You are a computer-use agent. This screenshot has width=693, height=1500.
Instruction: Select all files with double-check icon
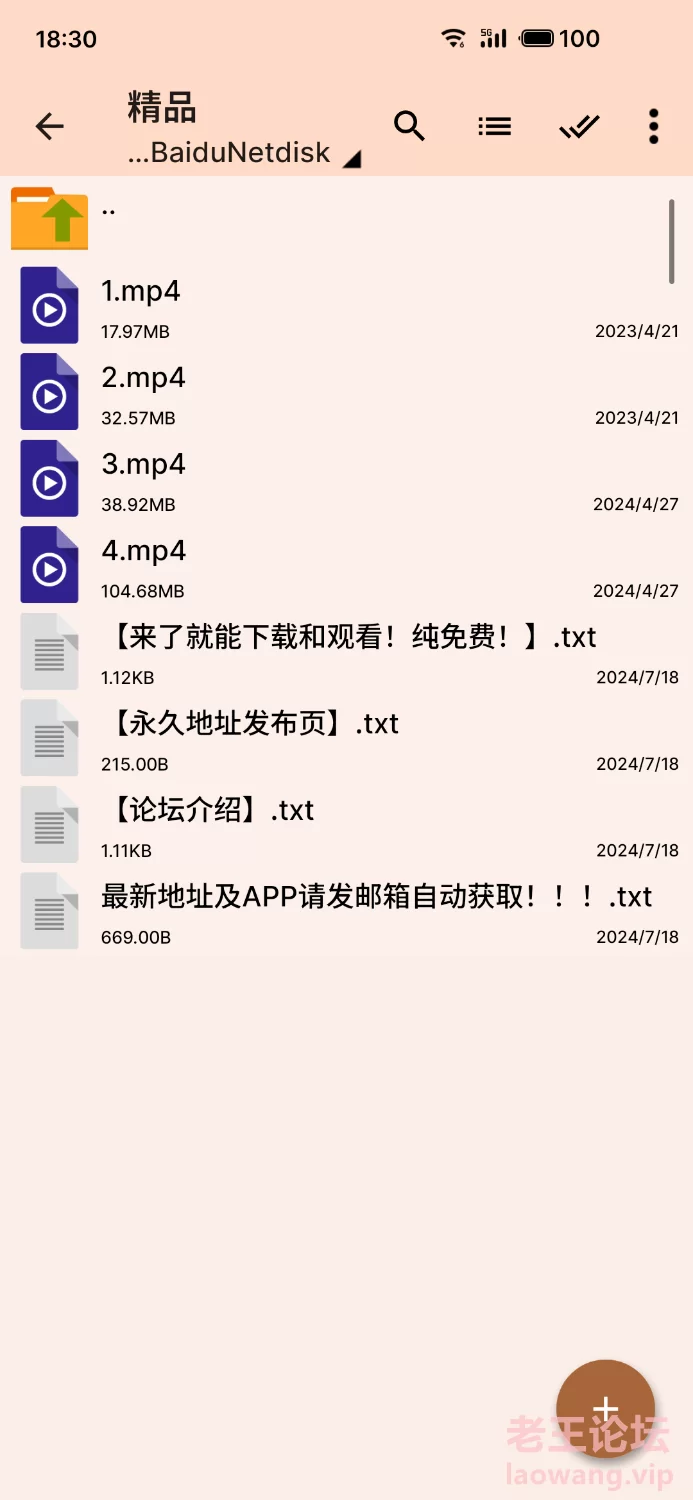coord(579,126)
